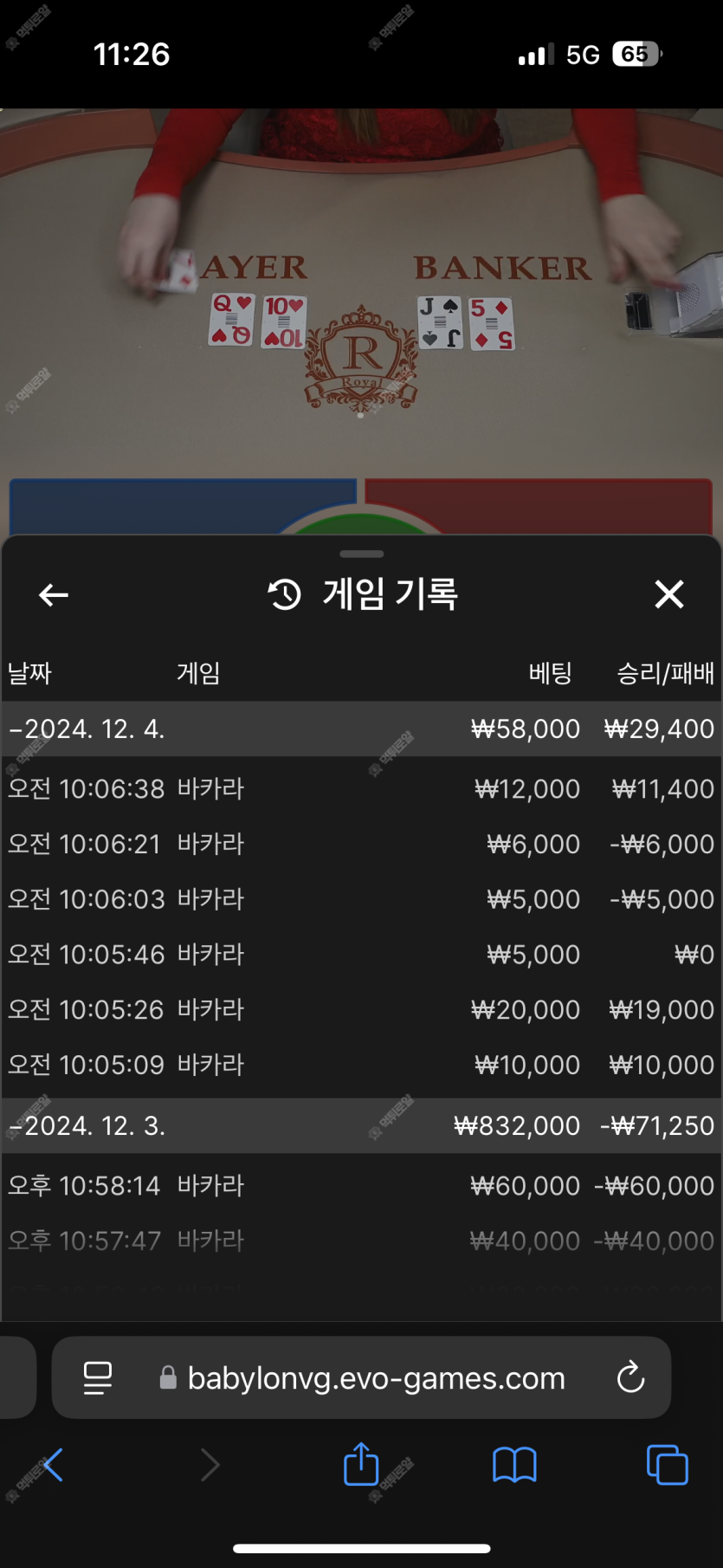
Task: Close the game history panel
Action: coord(668,595)
